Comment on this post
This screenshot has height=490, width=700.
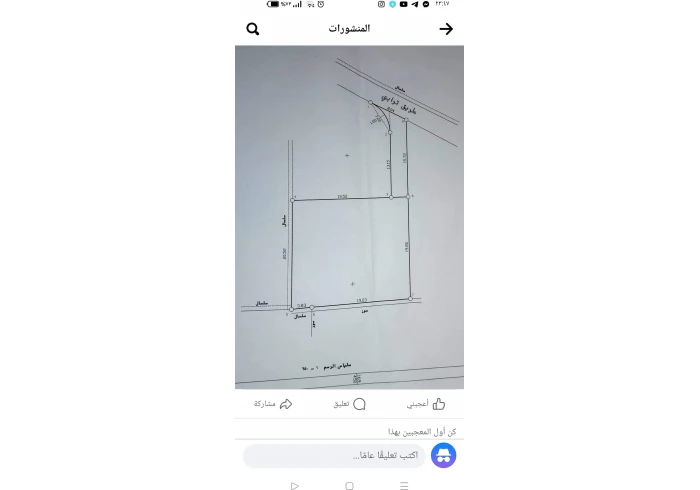[x=349, y=404]
